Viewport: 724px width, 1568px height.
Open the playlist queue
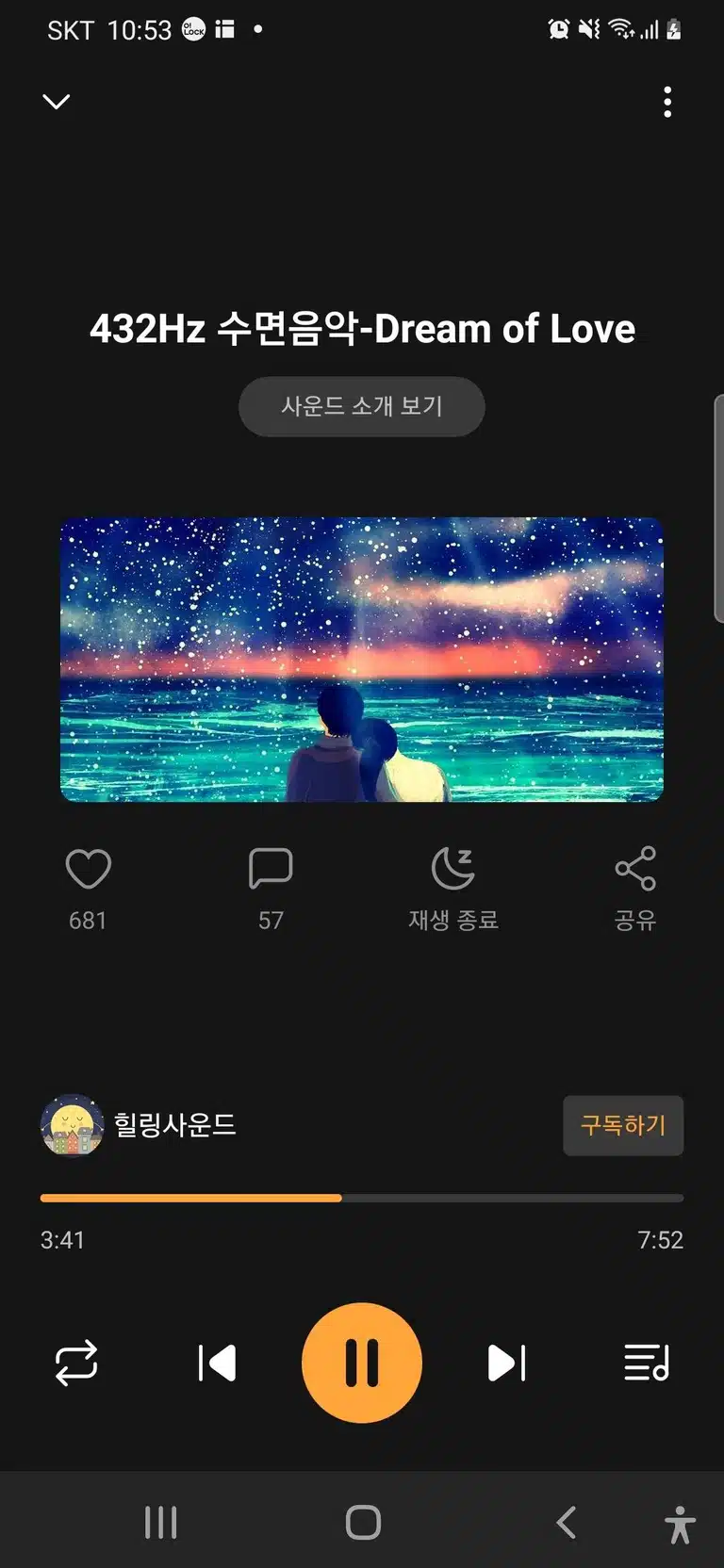pos(647,1363)
